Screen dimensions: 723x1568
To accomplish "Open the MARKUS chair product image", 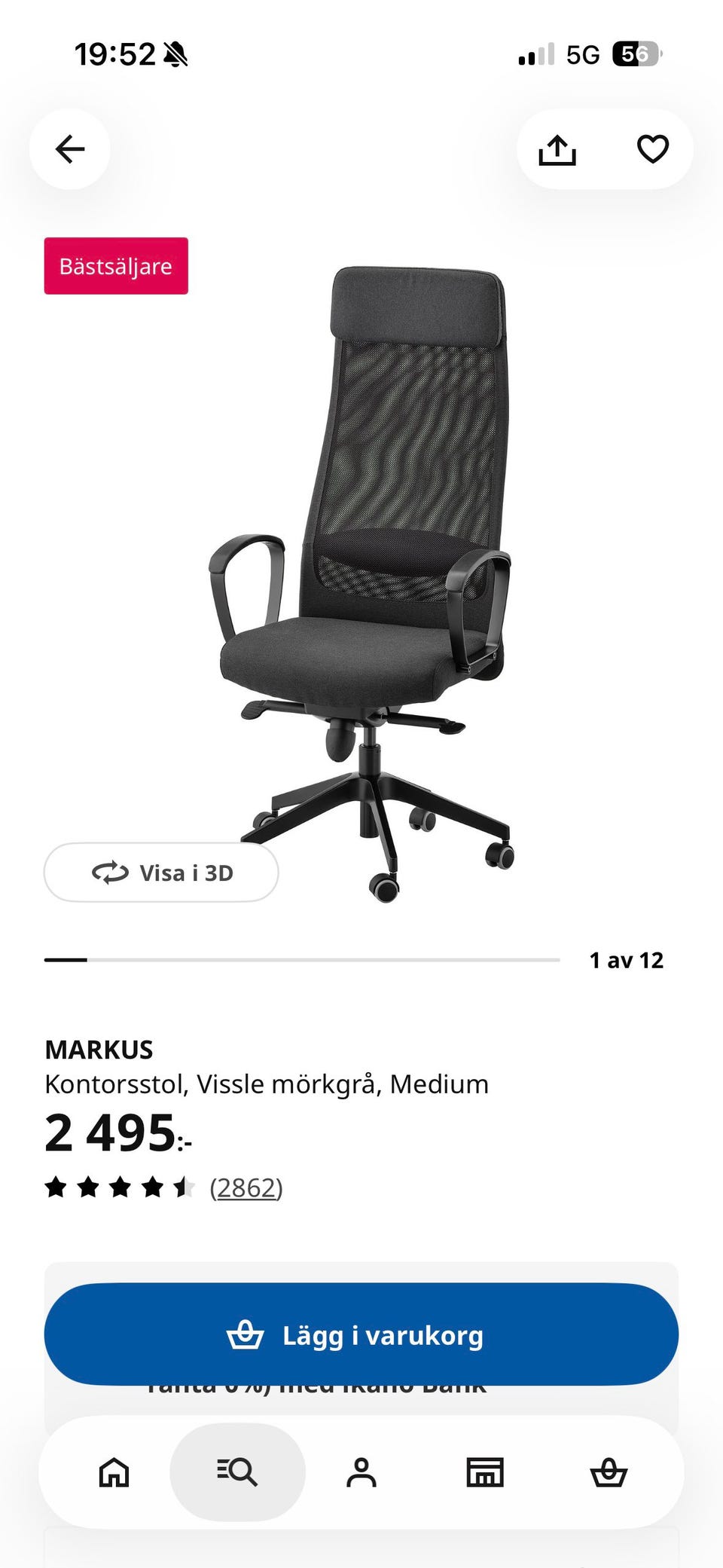I will [361, 584].
